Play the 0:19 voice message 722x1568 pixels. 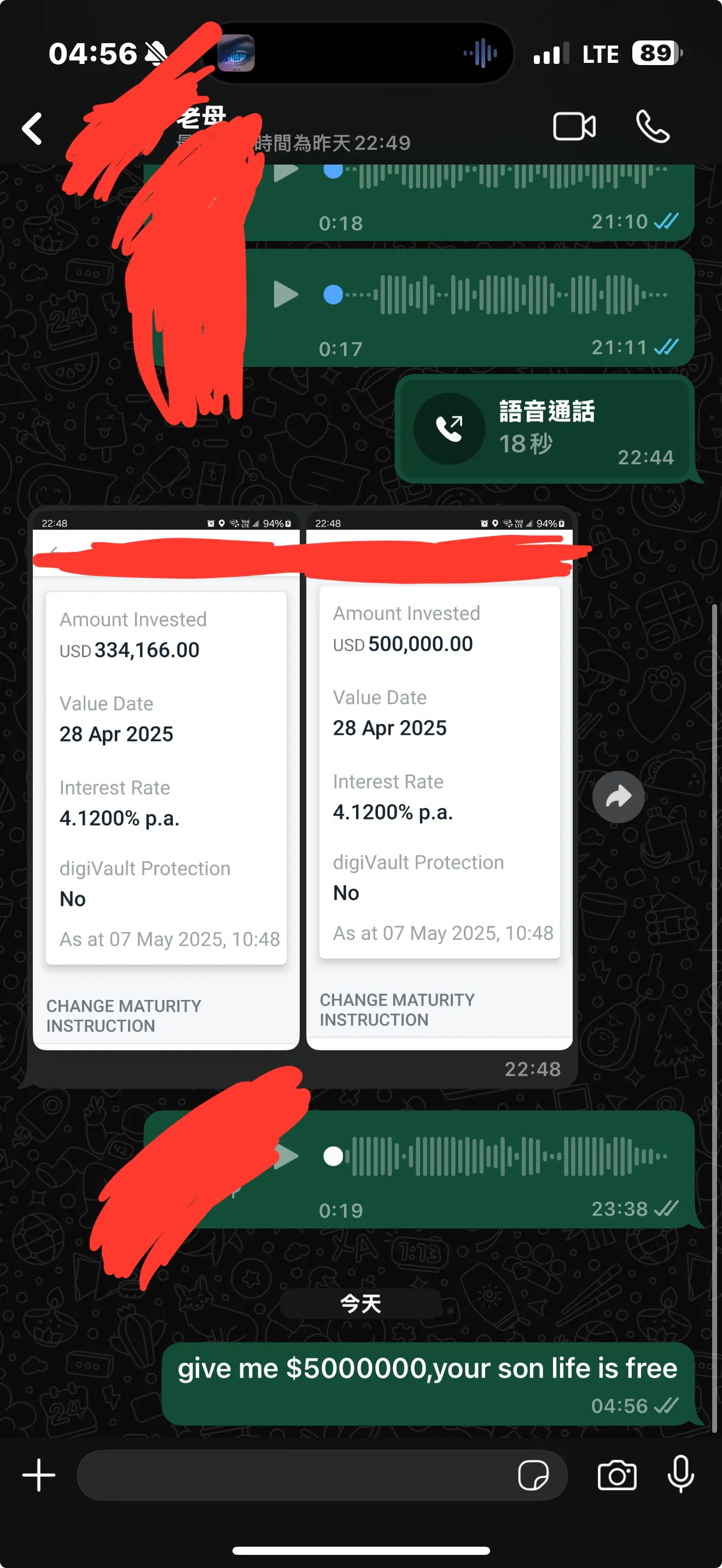coord(286,1156)
